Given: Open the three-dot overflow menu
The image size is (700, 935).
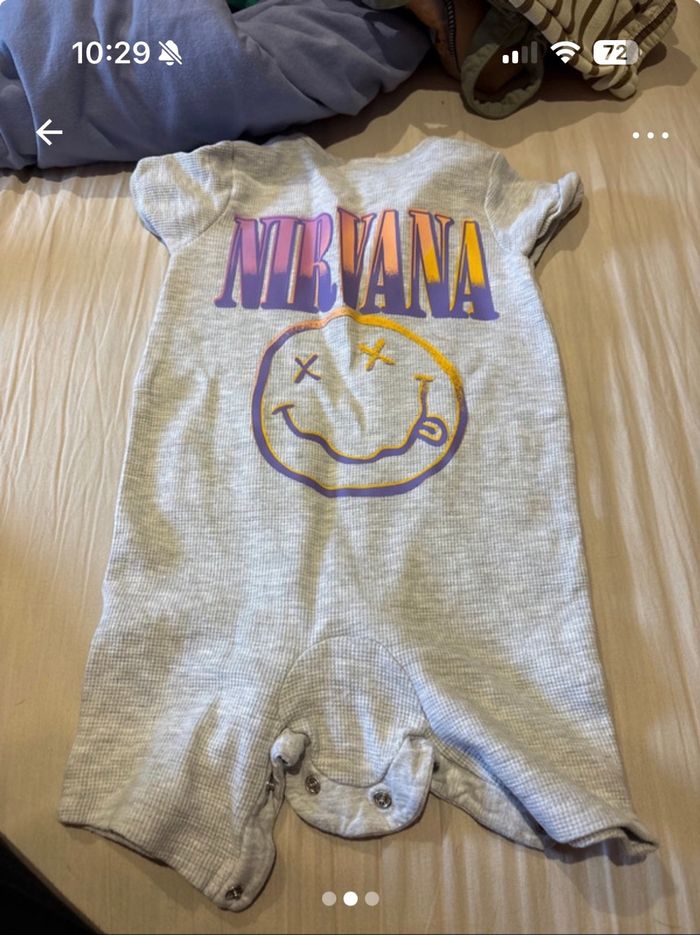Looking at the screenshot, I should (650, 135).
